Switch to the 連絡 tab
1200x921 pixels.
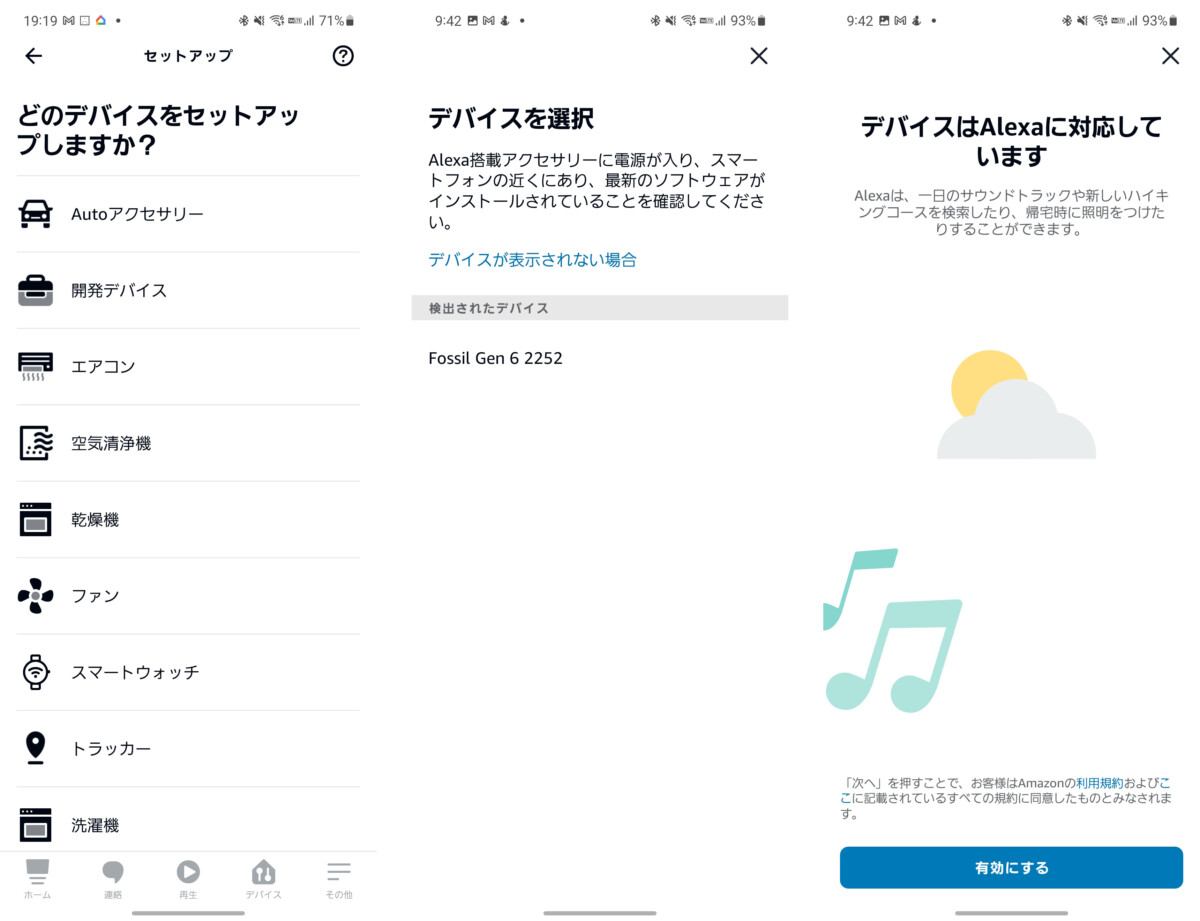113,879
